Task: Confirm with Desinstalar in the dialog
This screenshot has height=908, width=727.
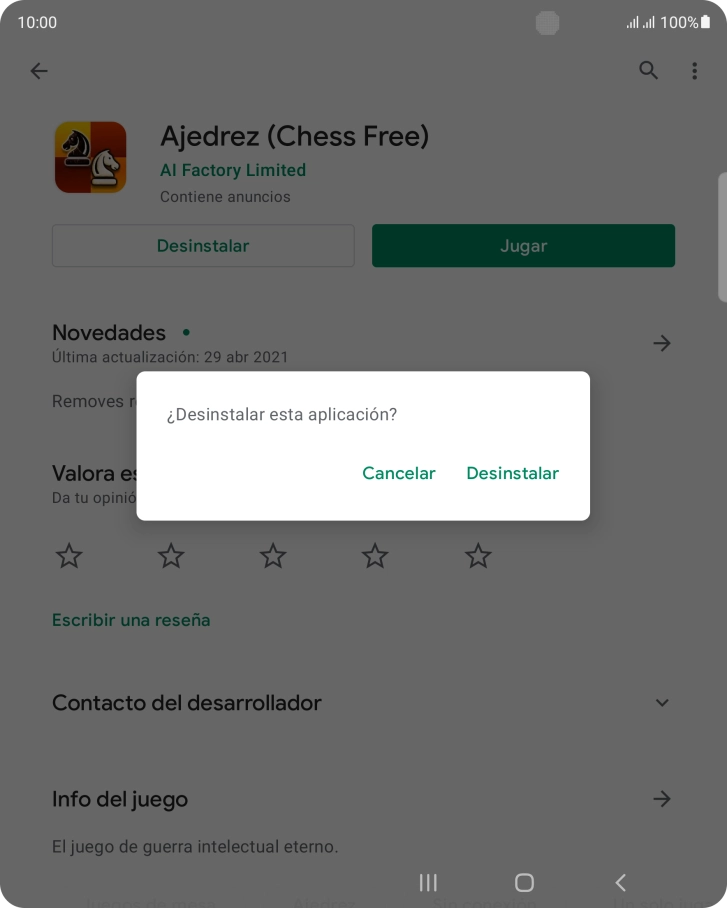Action: tap(512, 473)
